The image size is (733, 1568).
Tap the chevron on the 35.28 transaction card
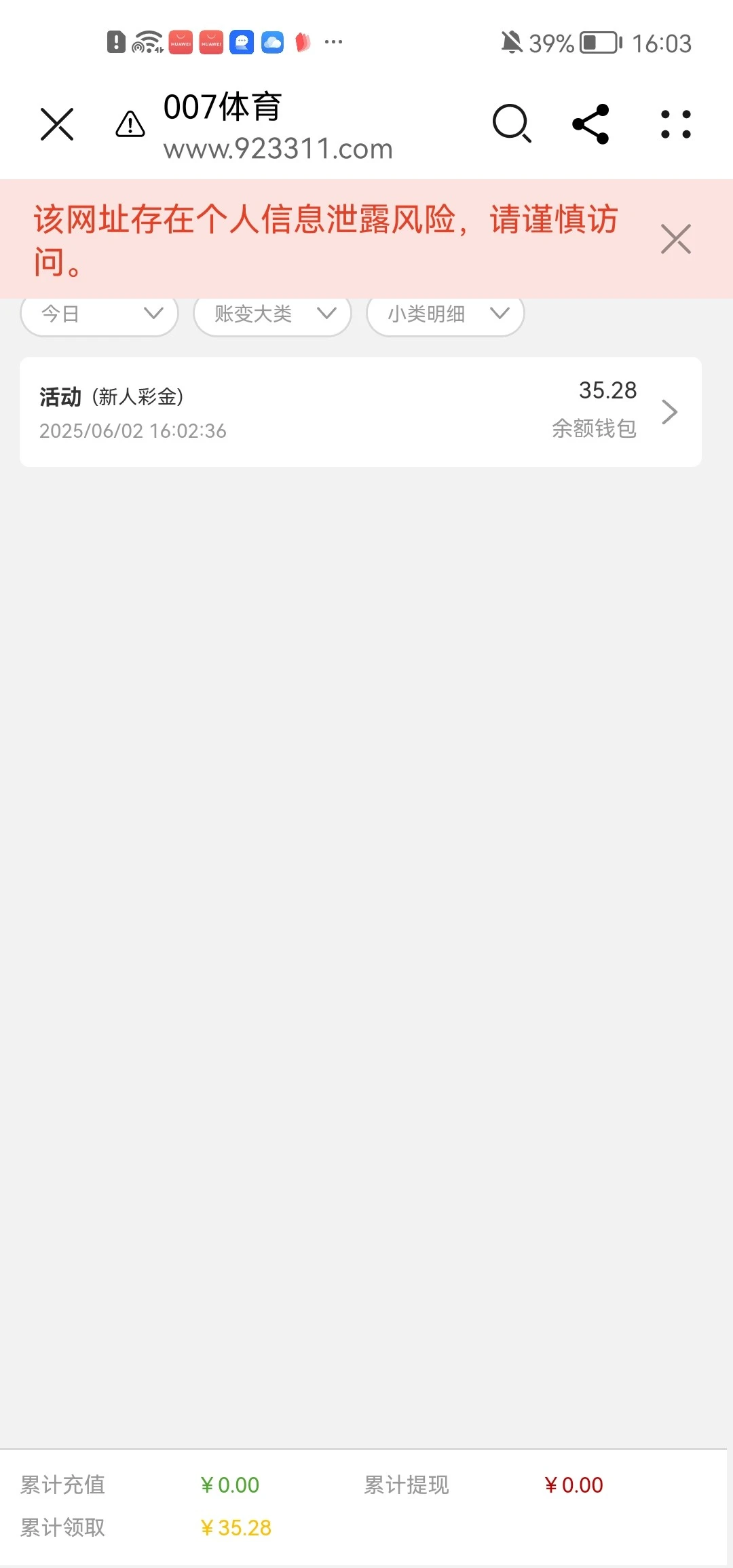click(x=671, y=412)
